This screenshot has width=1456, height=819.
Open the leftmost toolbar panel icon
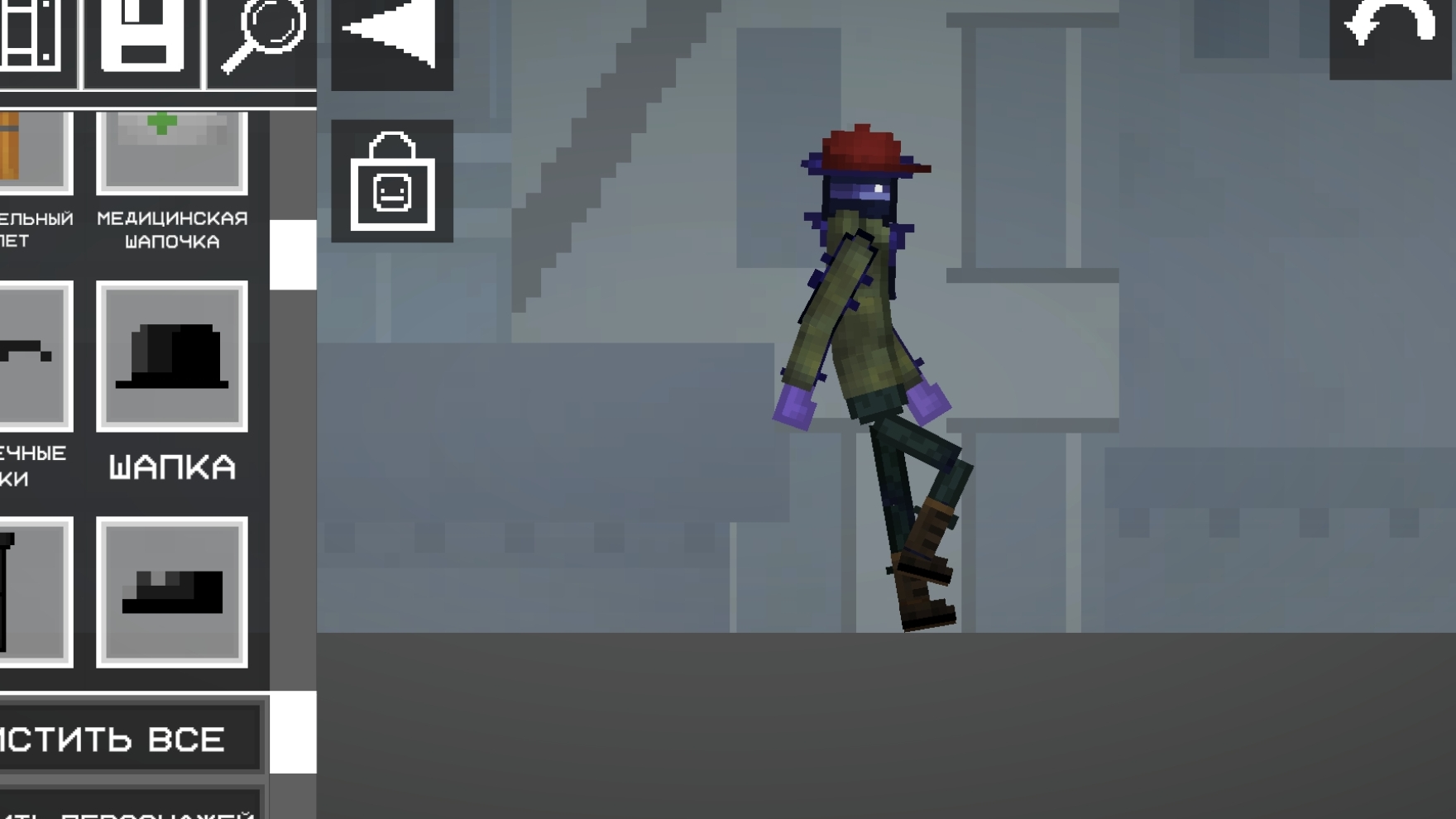point(33,37)
